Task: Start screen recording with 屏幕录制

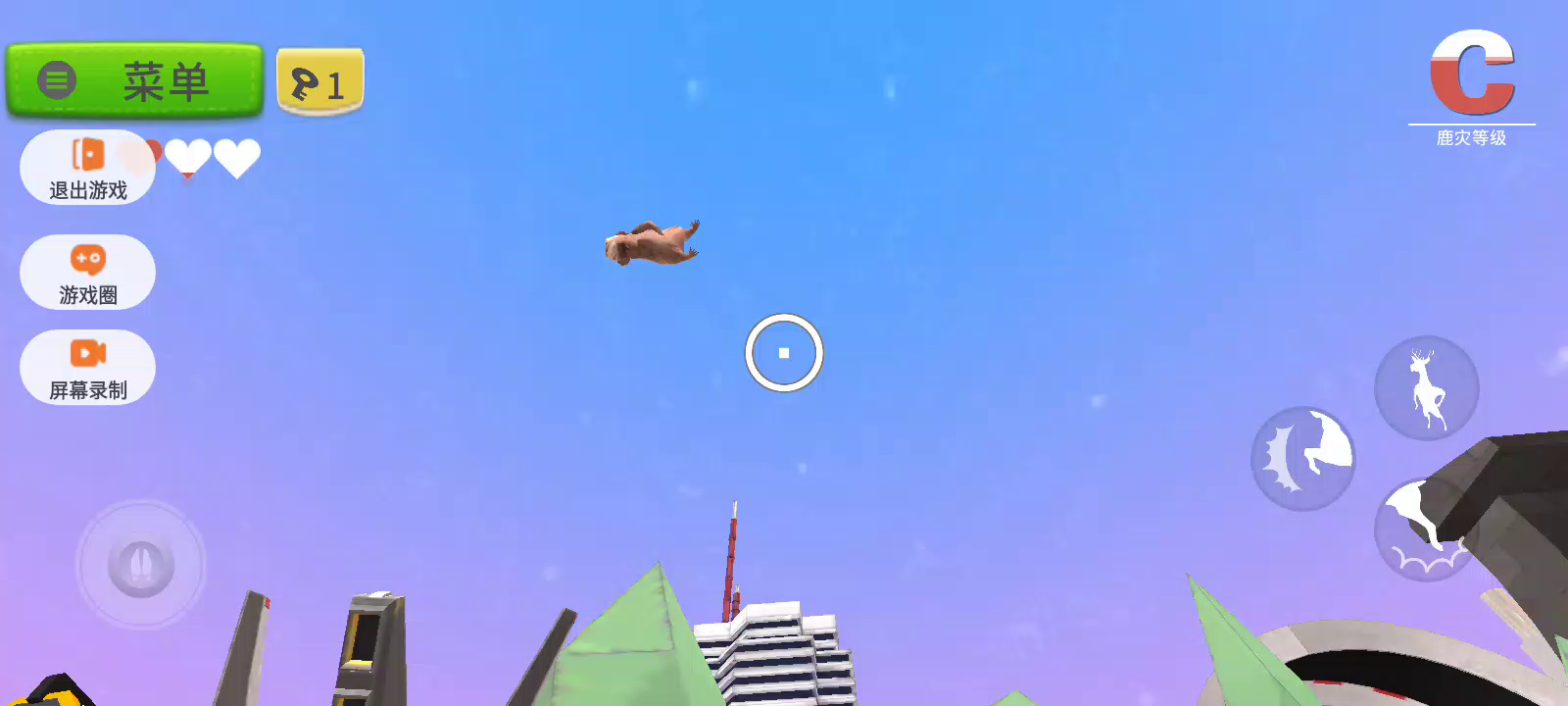Action: coord(87,368)
